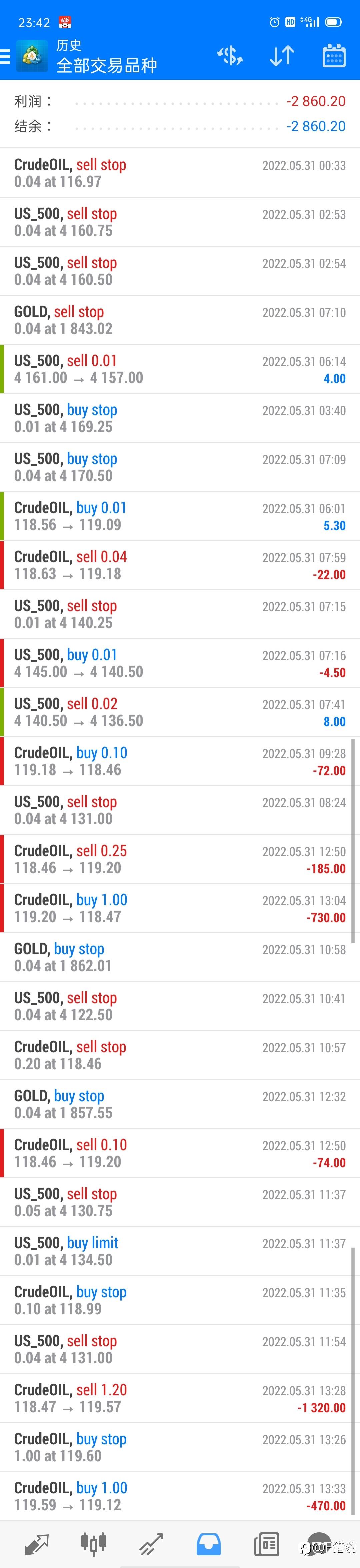View CrudeOIL buy 0.01 deal with 5.30 profit
This screenshot has width=360, height=1568.
click(x=180, y=516)
